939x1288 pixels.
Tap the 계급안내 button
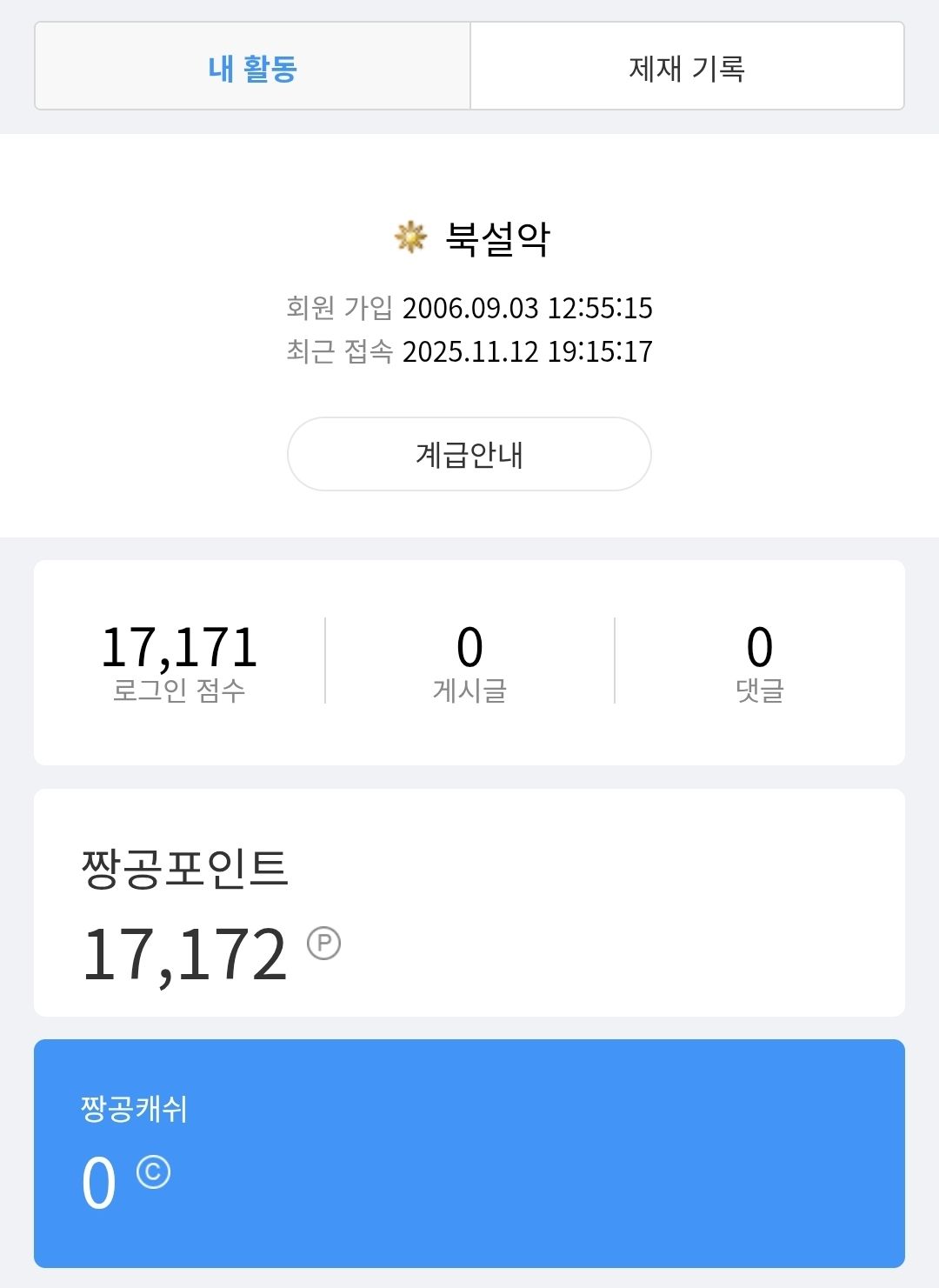click(469, 455)
